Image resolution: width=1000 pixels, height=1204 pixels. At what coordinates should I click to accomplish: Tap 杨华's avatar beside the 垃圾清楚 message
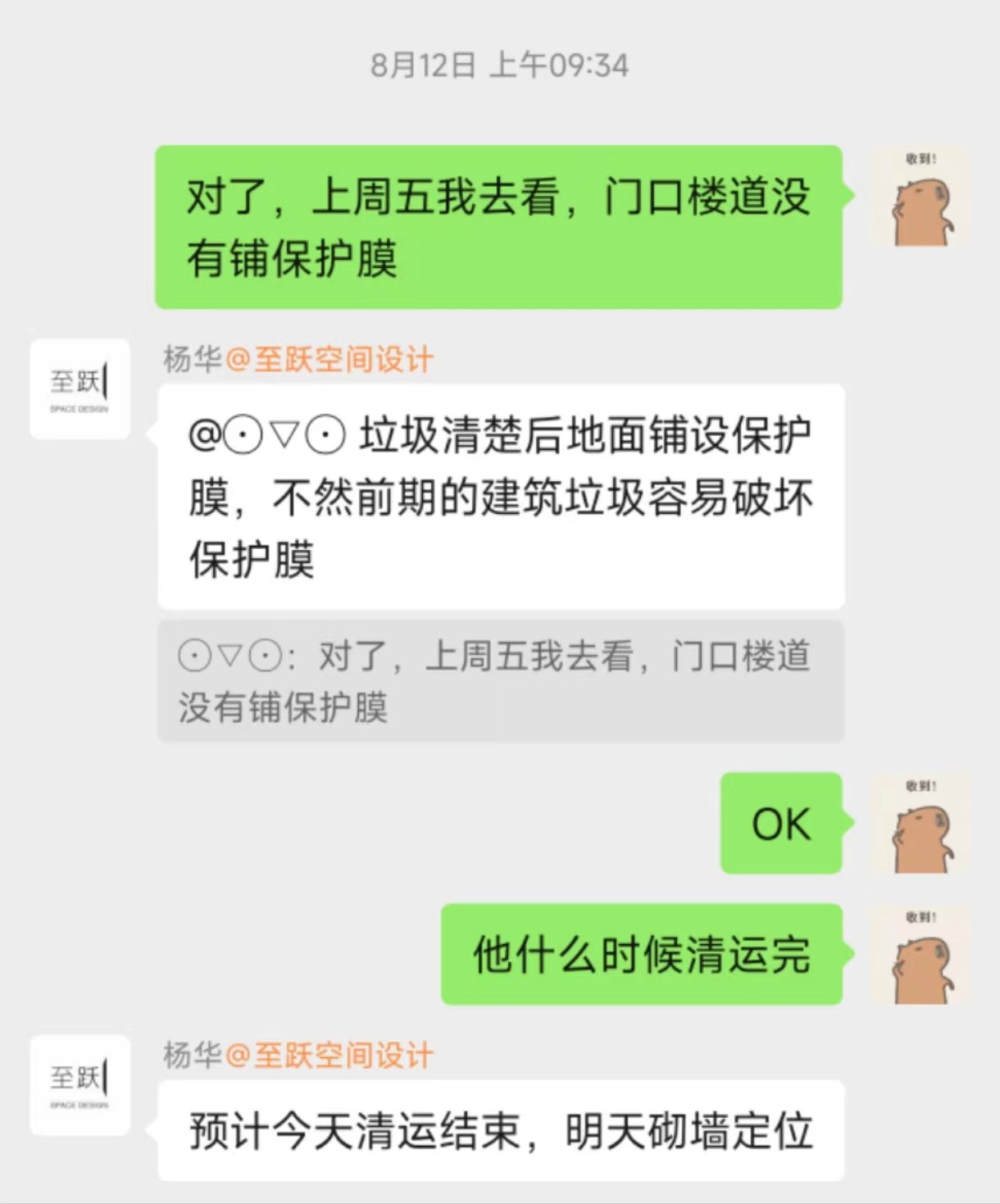coord(80,389)
